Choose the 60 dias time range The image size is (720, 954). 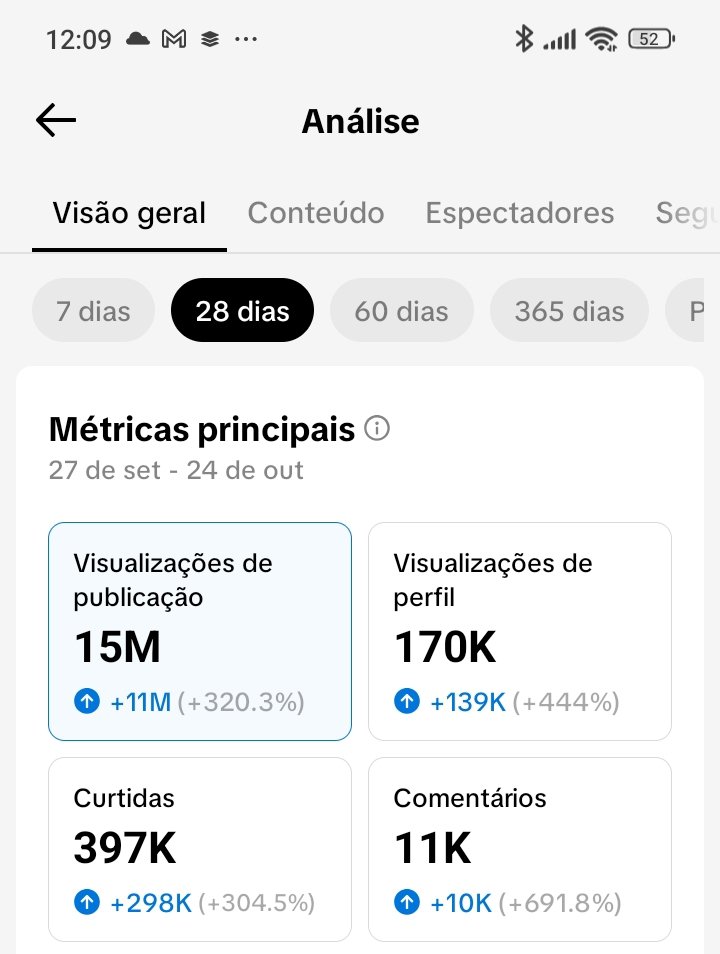point(401,311)
